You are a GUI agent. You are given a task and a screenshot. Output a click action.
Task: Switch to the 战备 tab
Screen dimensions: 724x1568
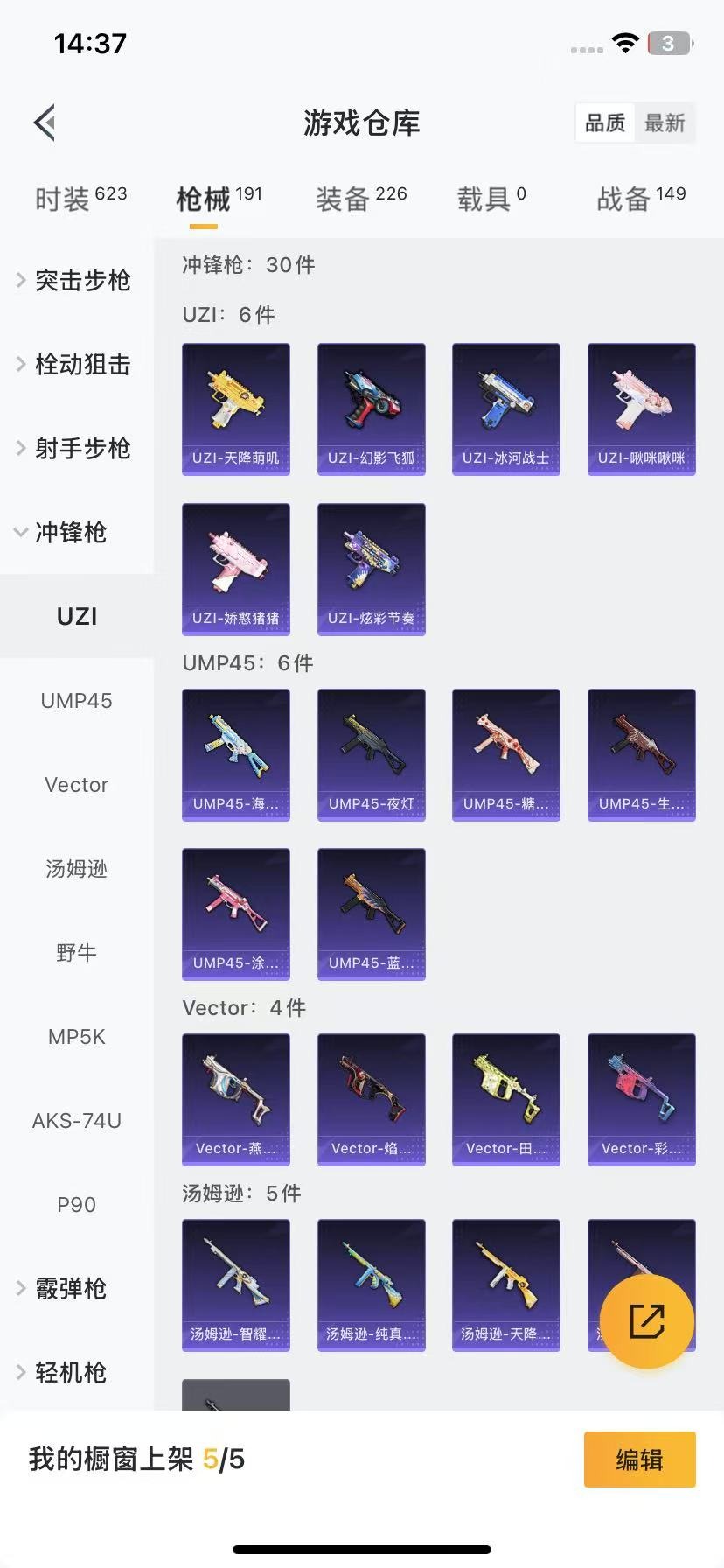click(x=641, y=199)
